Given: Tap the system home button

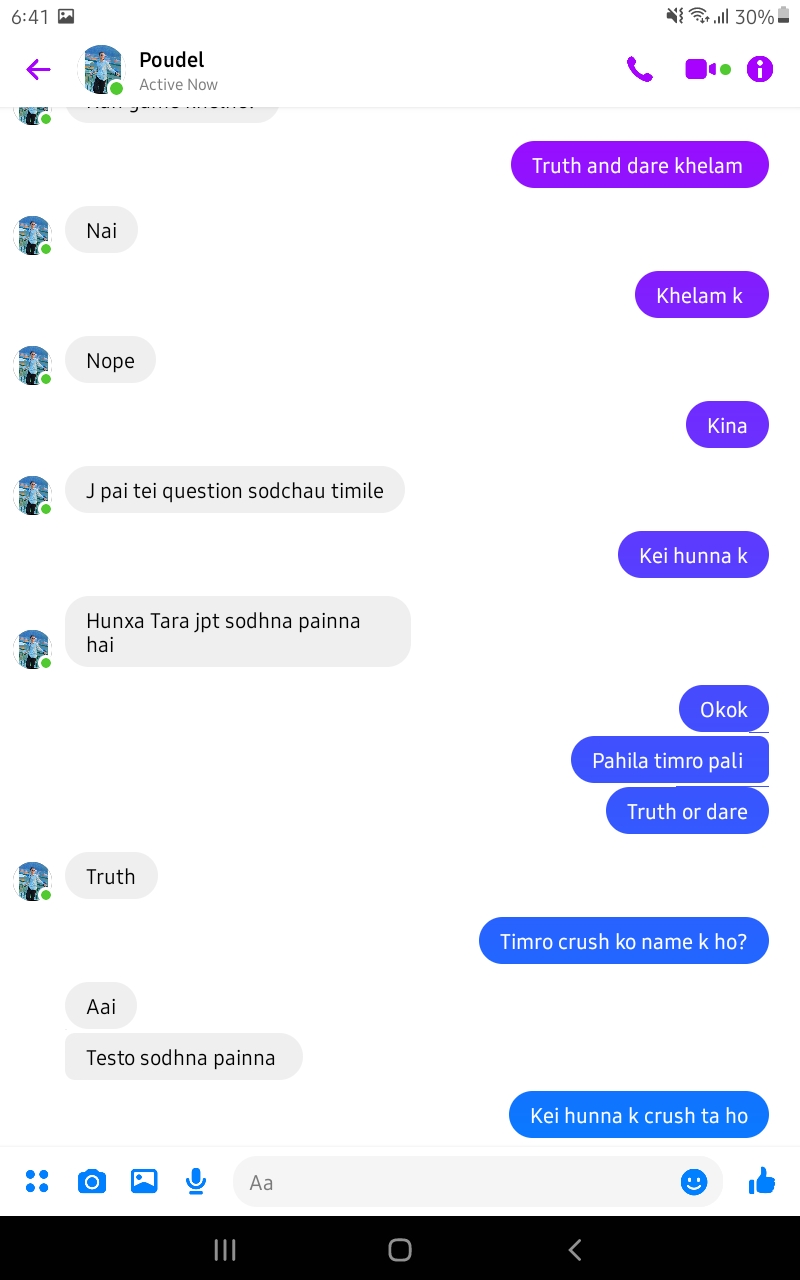Looking at the screenshot, I should pos(400,1249).
